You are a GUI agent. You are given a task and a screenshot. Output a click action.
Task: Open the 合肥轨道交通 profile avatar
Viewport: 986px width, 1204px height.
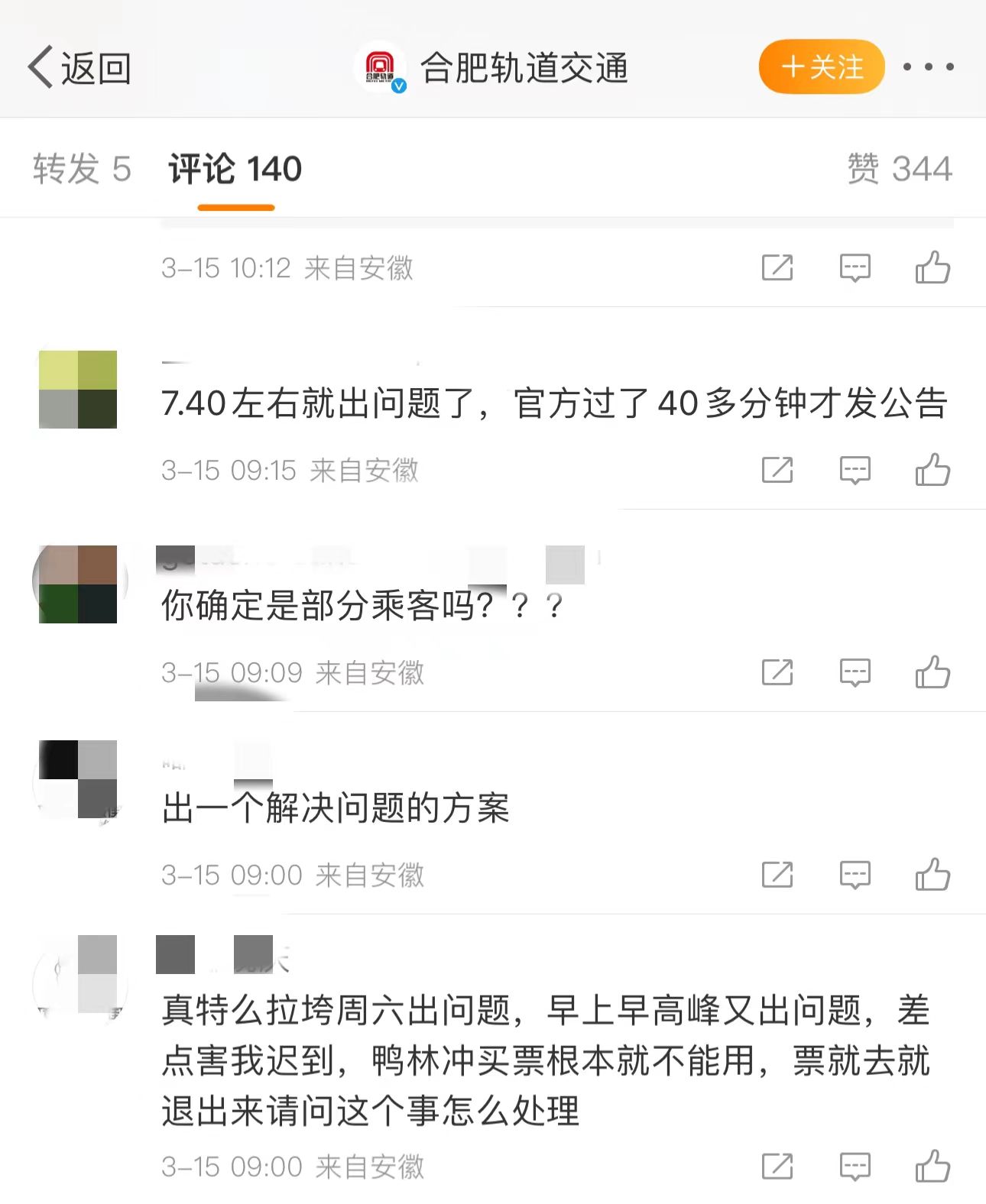tap(381, 68)
